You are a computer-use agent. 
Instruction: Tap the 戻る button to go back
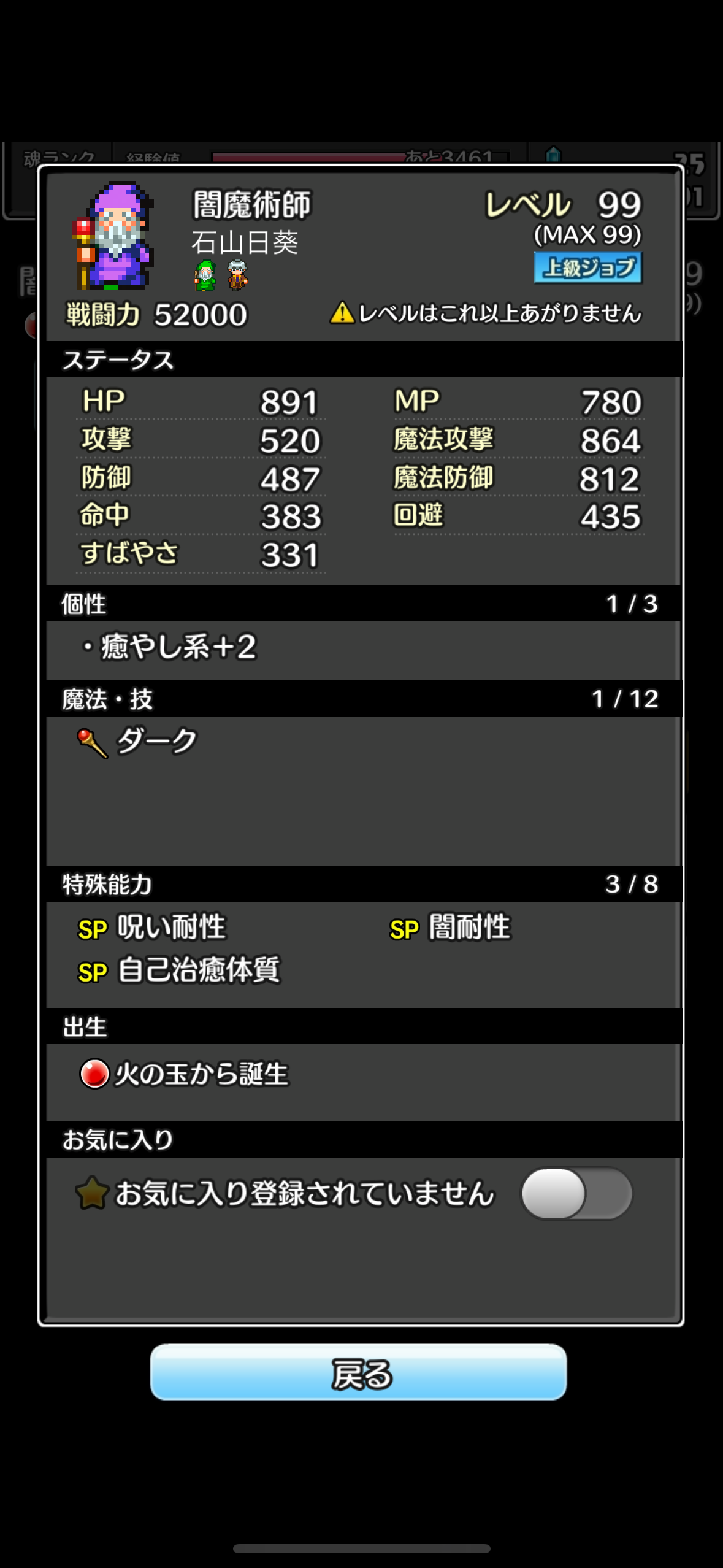tap(359, 1372)
